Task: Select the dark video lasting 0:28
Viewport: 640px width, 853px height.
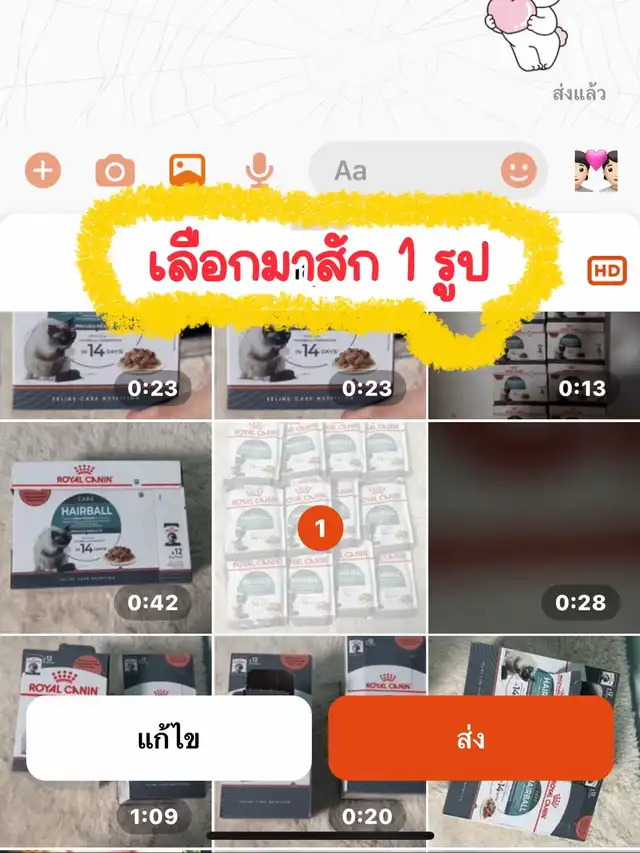Action: [534, 527]
